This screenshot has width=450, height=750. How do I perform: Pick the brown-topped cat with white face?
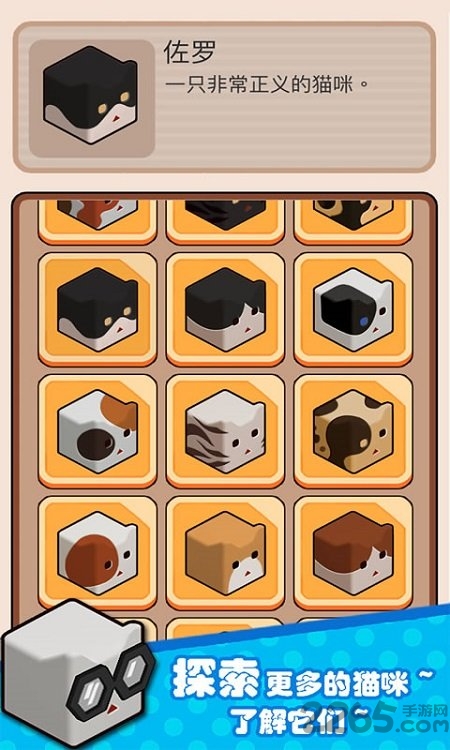[353, 553]
